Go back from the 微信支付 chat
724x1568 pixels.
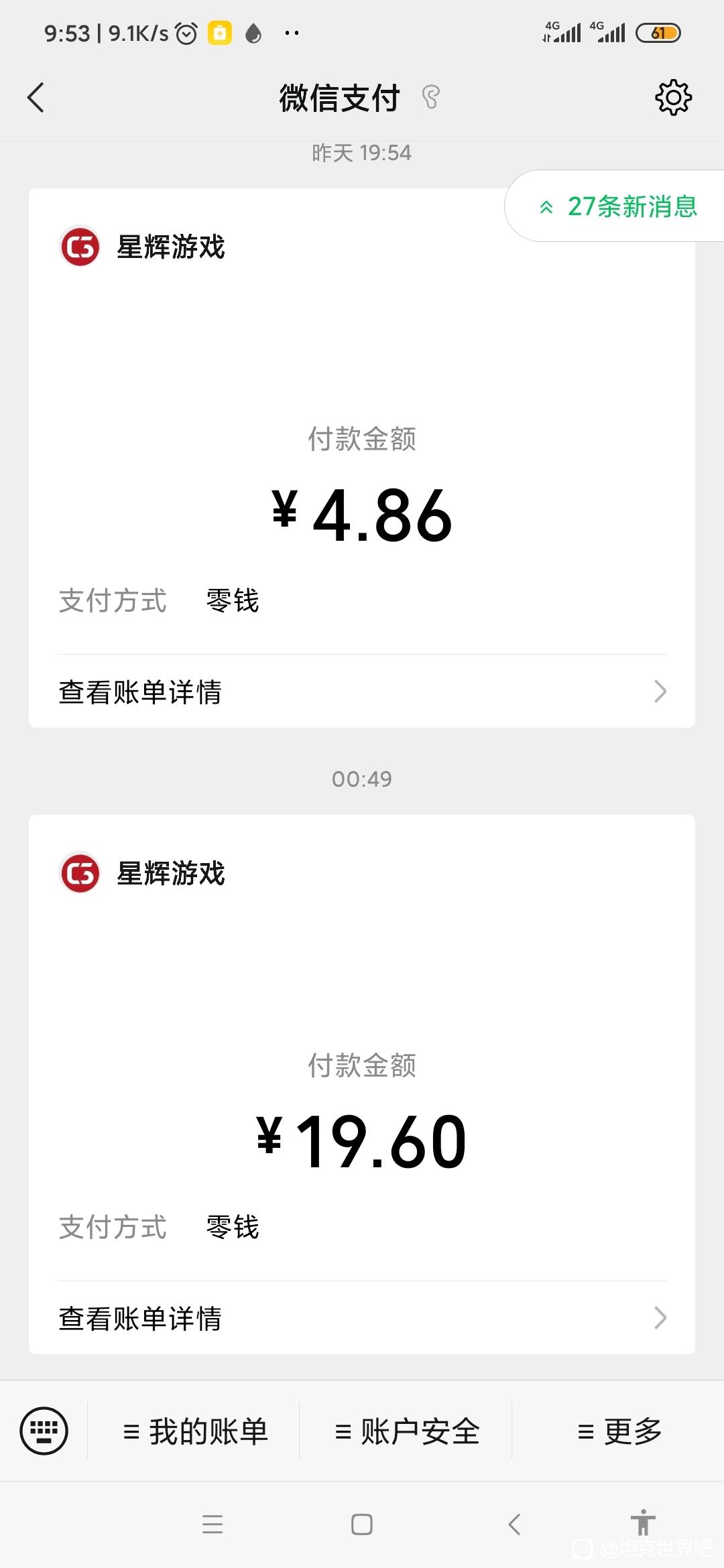coord(36,98)
